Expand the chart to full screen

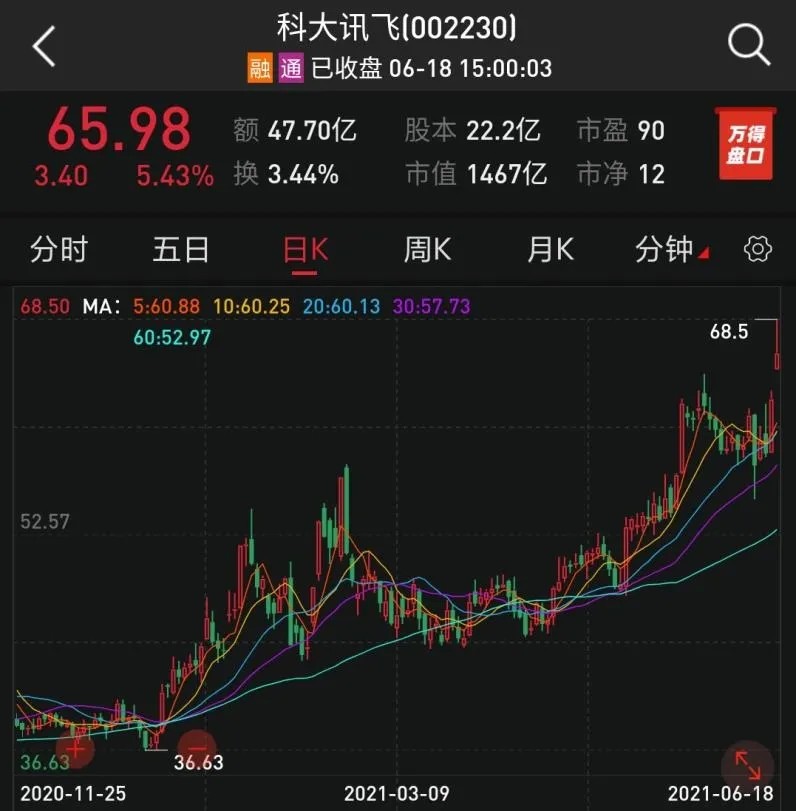(748, 765)
